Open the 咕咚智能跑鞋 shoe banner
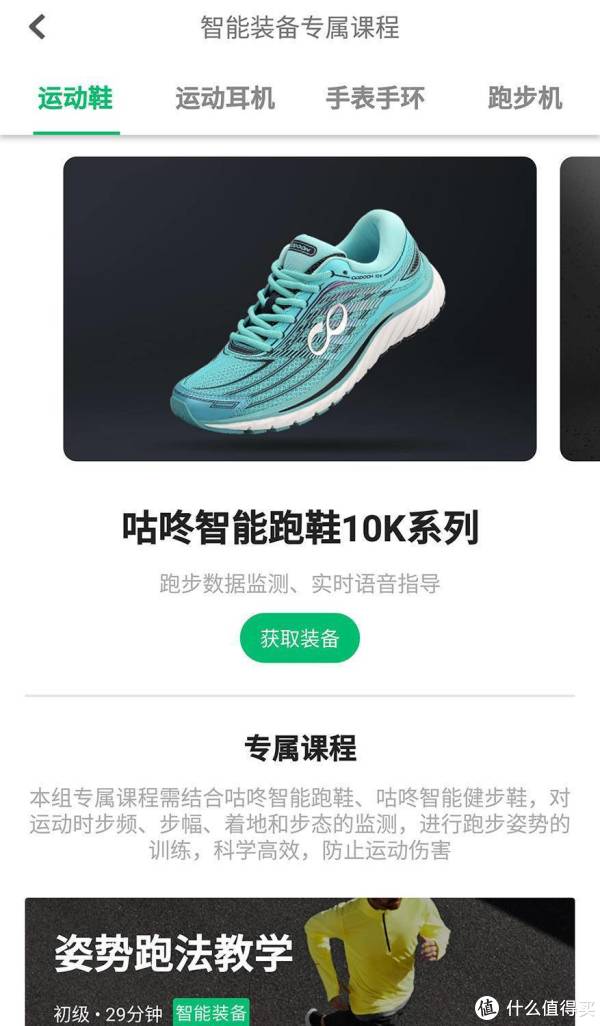The image size is (600, 1026). coord(300,308)
